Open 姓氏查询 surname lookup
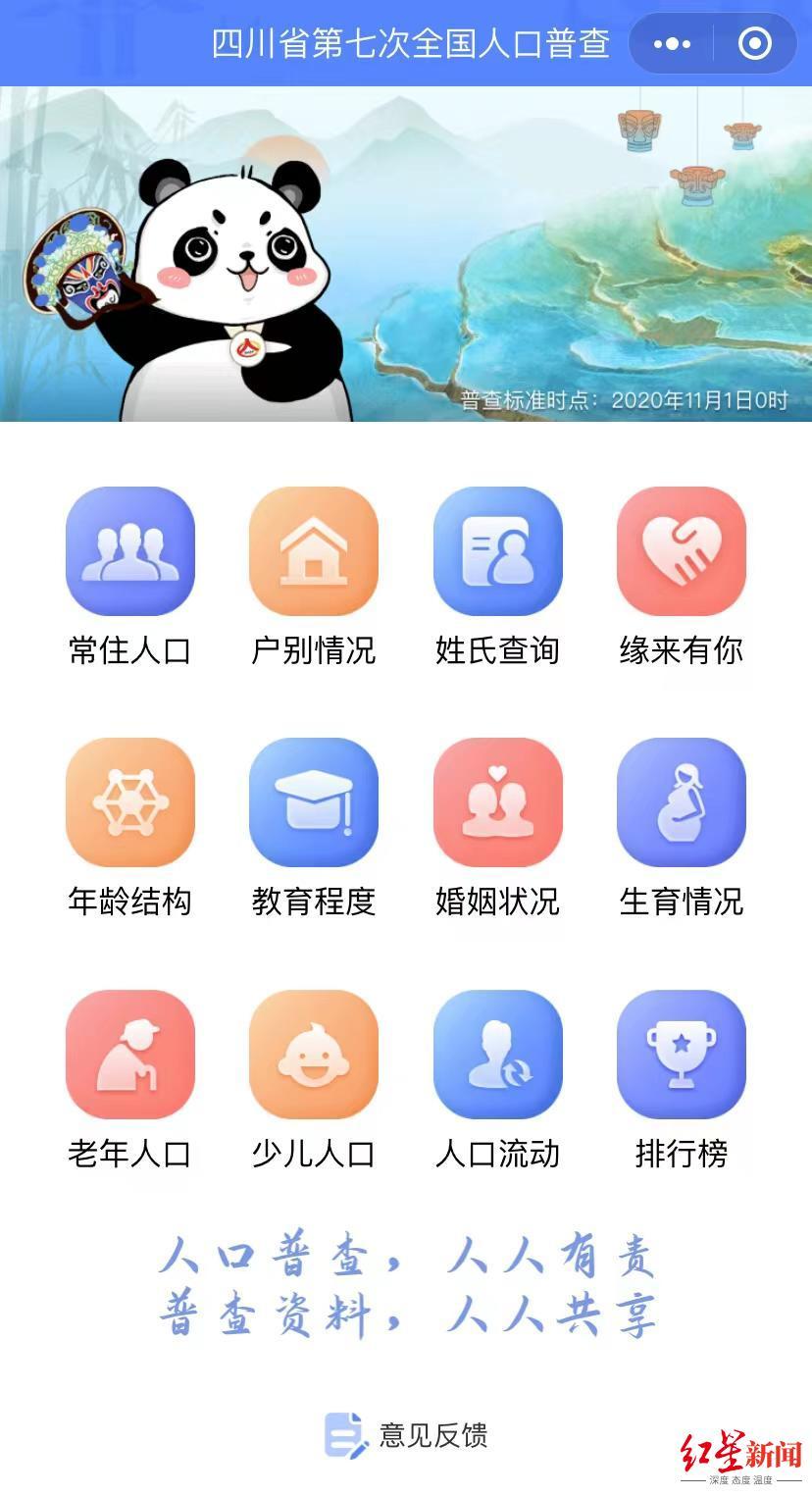Screen dimensions: 812x1496 pyautogui.click(x=497, y=551)
